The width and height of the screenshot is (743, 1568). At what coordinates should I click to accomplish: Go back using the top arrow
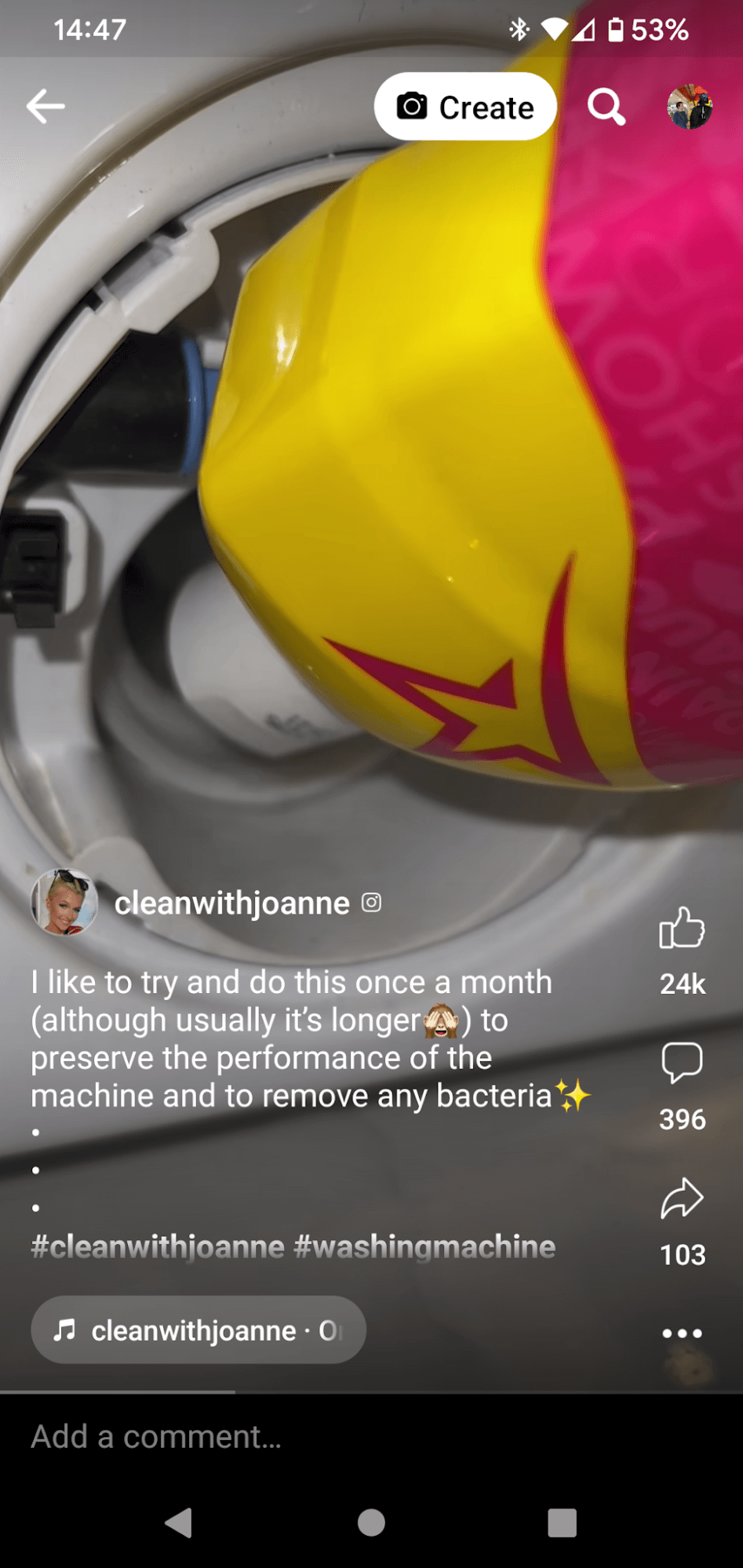(x=46, y=106)
